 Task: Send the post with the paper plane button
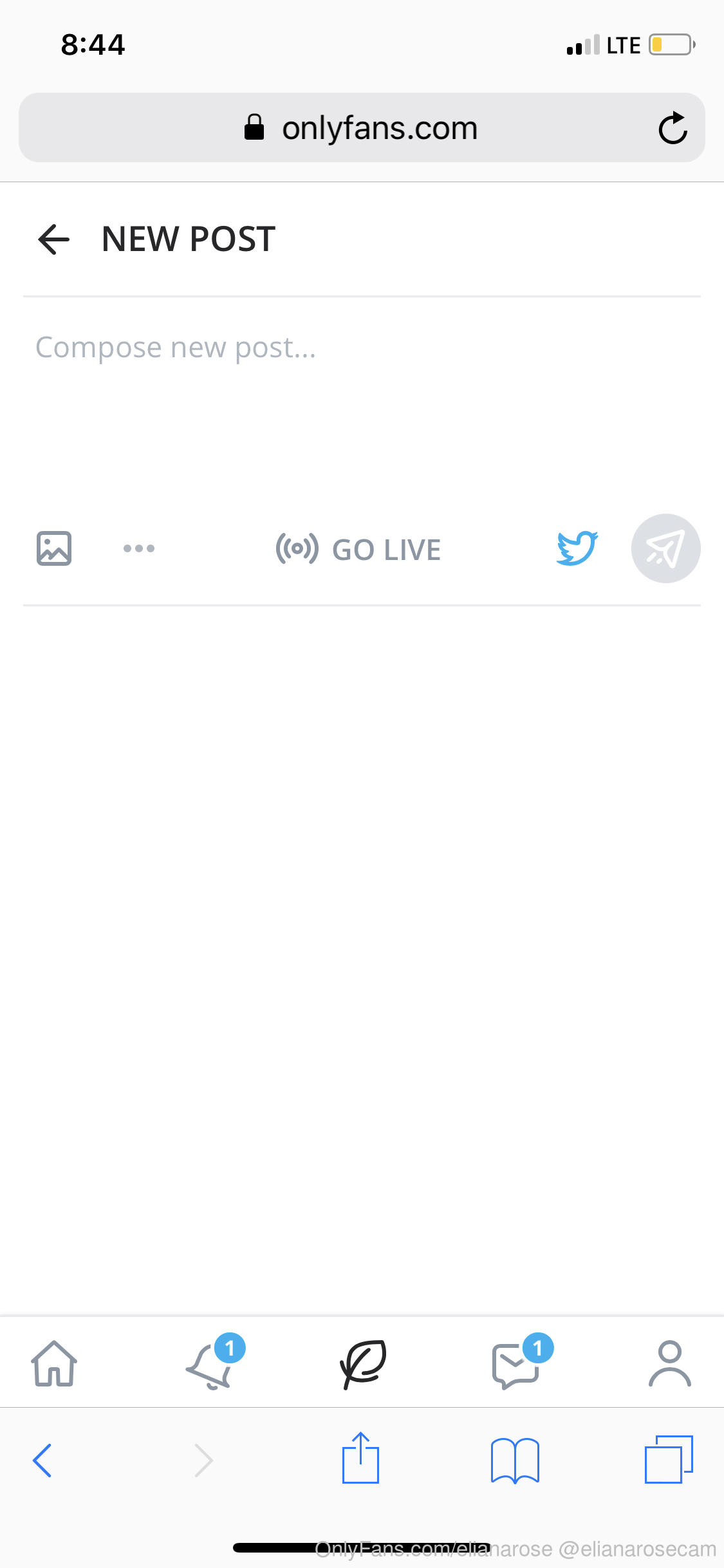coord(666,548)
